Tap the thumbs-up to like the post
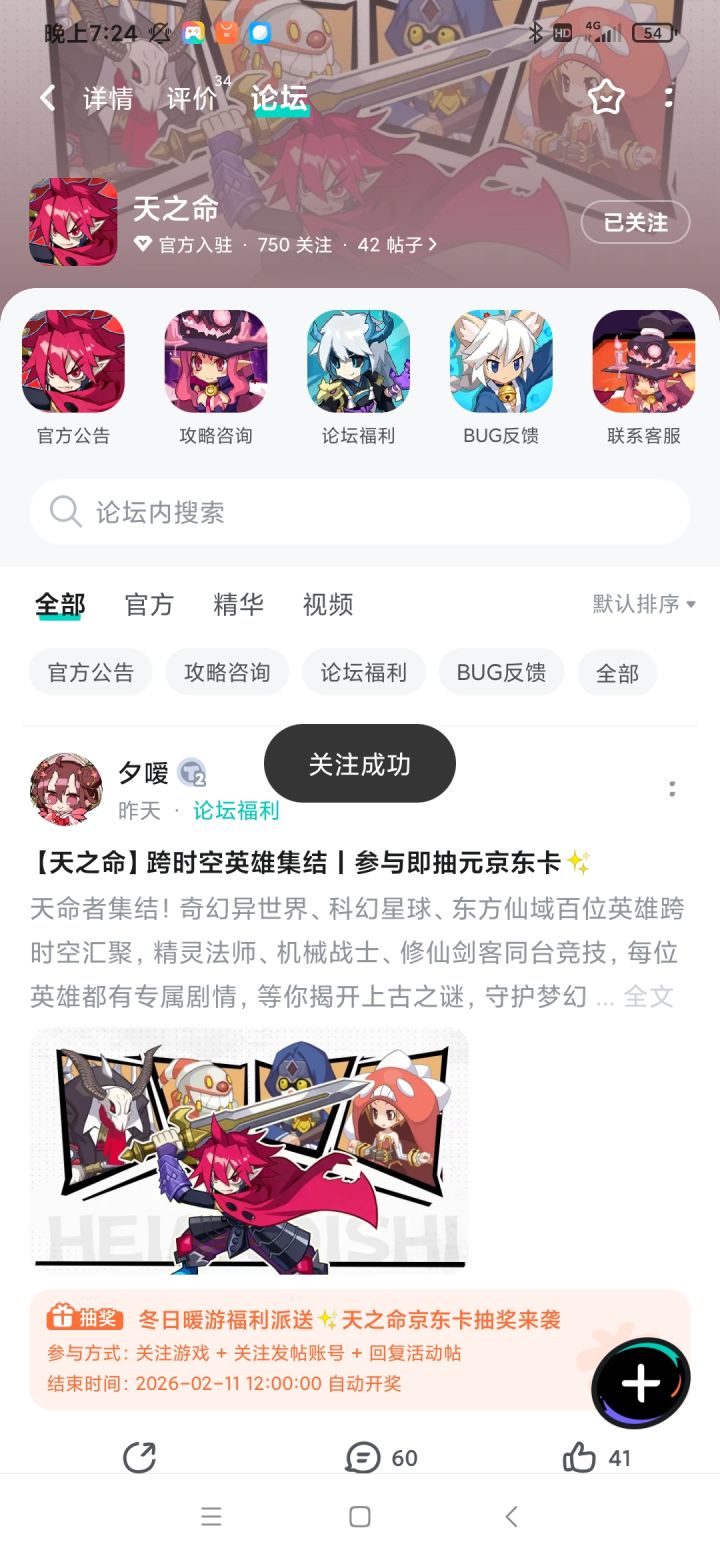 [x=590, y=1458]
